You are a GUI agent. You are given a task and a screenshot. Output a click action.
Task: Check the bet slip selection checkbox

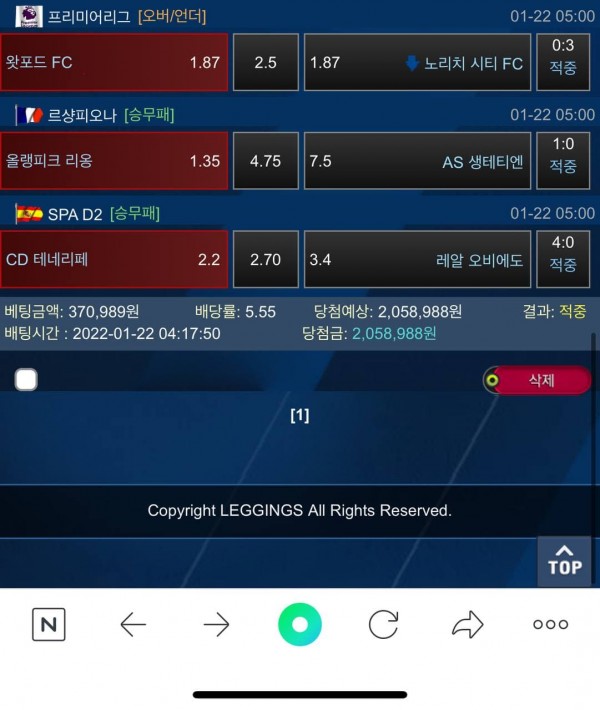click(27, 380)
